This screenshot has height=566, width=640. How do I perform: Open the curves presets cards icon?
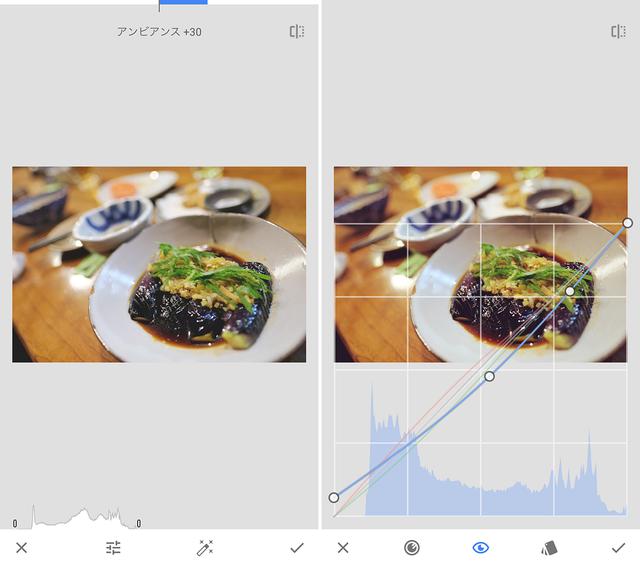[x=549, y=548]
